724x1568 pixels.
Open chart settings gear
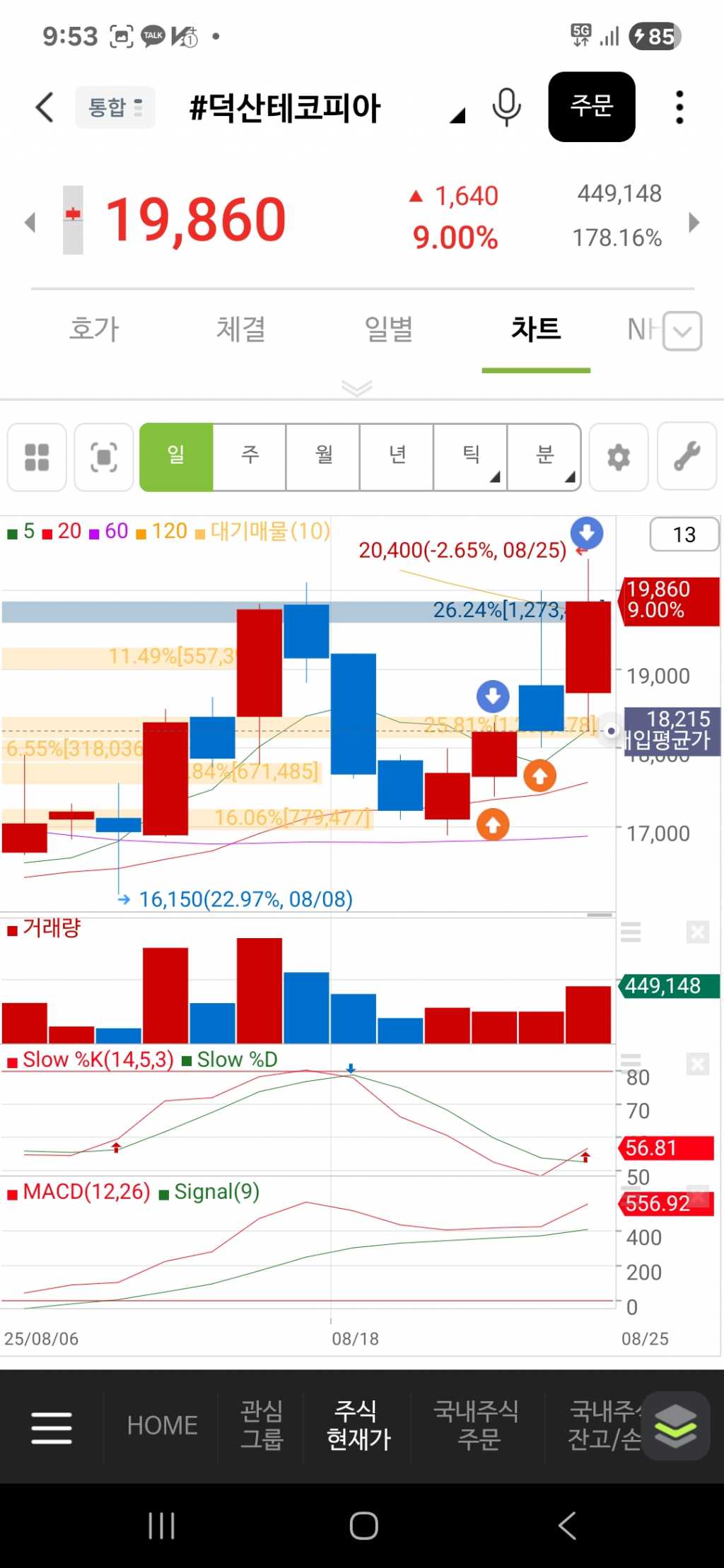(x=619, y=457)
